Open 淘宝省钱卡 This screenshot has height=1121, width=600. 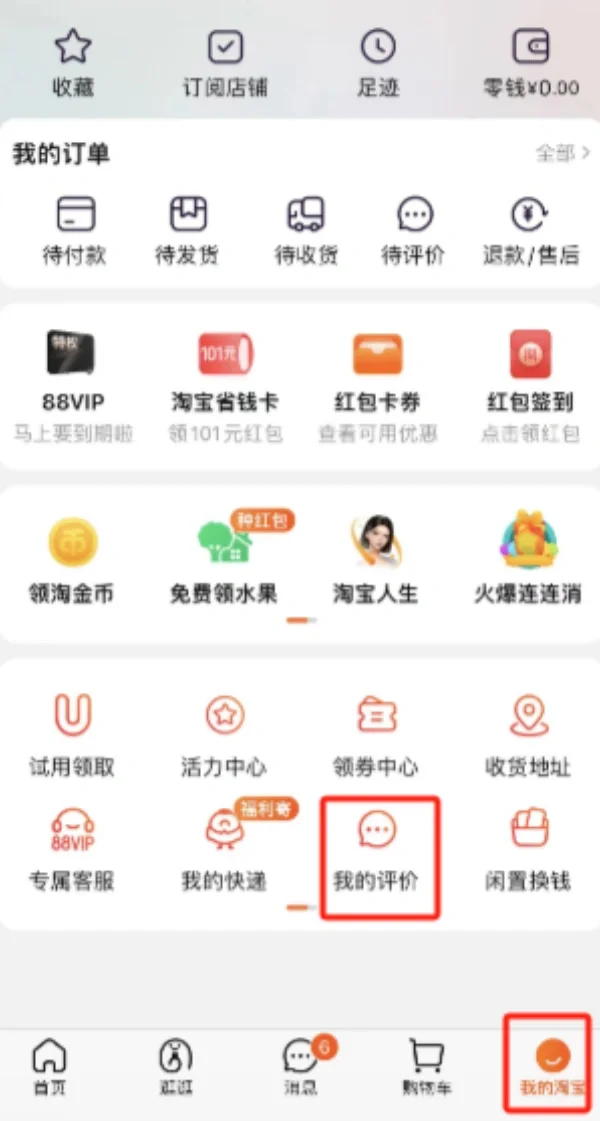[x=225, y=386]
